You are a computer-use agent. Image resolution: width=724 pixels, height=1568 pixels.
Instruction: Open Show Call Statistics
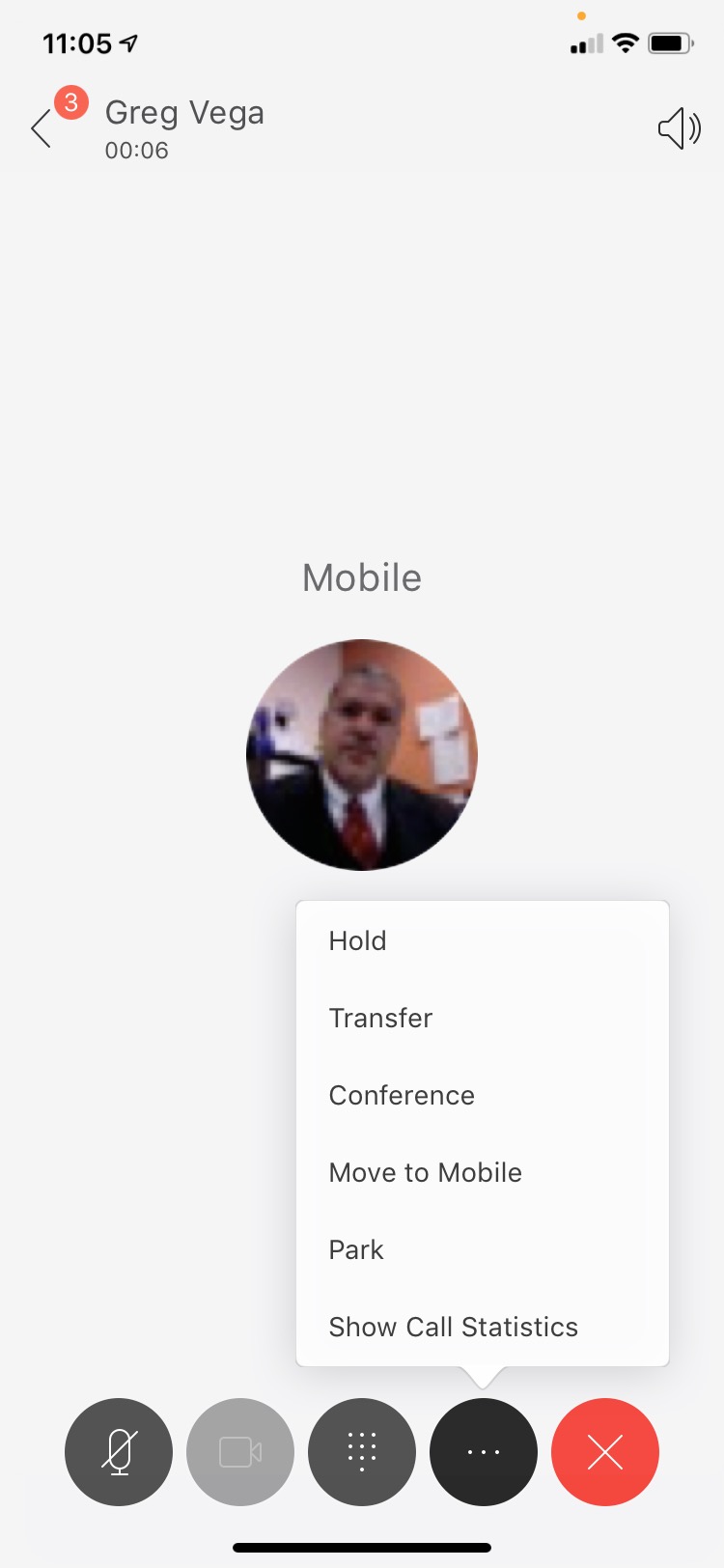tap(454, 1327)
